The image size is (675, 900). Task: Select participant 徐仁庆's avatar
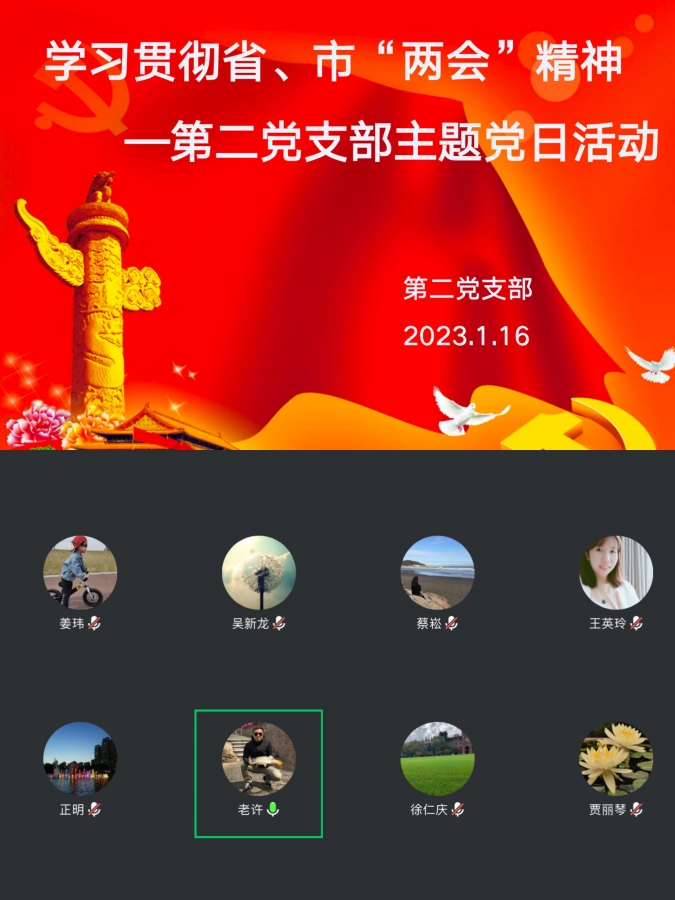[x=437, y=759]
